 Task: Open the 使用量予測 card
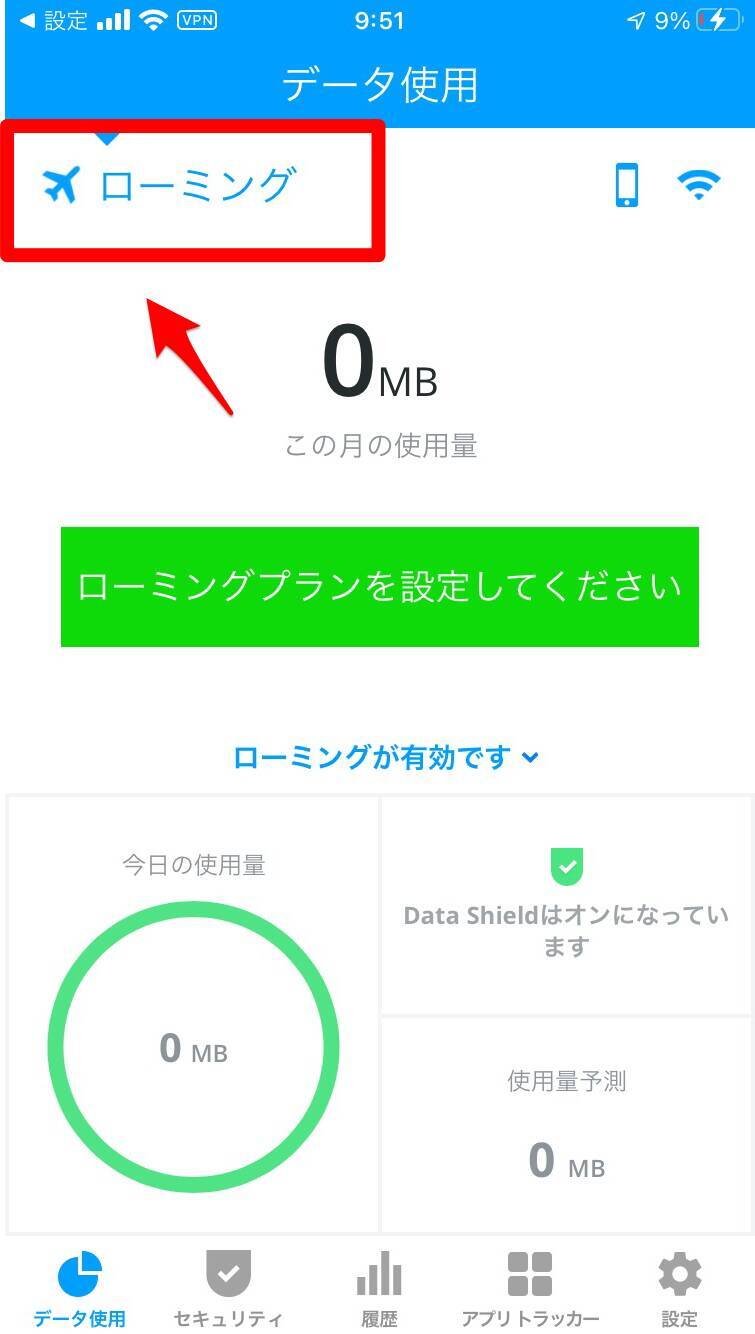tap(566, 1125)
